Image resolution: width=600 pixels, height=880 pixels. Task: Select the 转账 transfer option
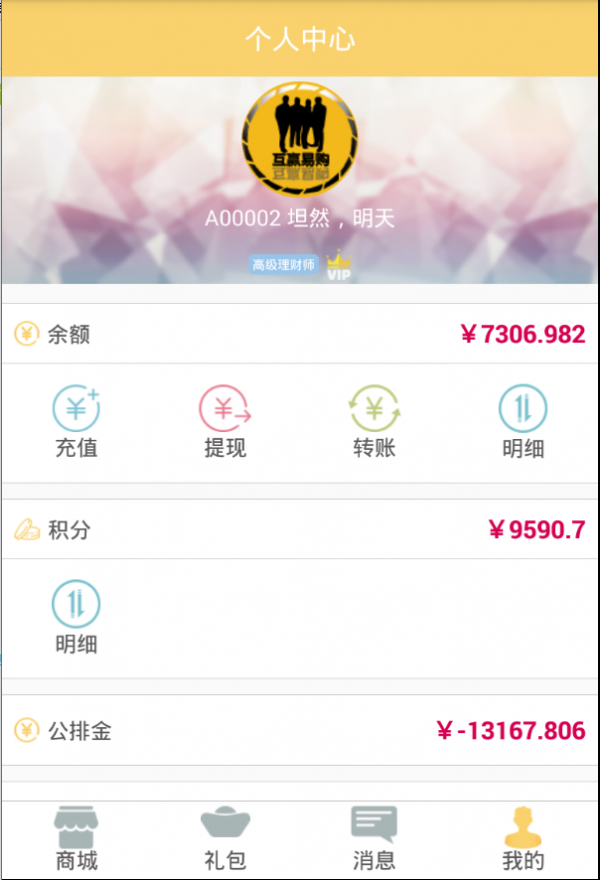pyautogui.click(x=374, y=422)
